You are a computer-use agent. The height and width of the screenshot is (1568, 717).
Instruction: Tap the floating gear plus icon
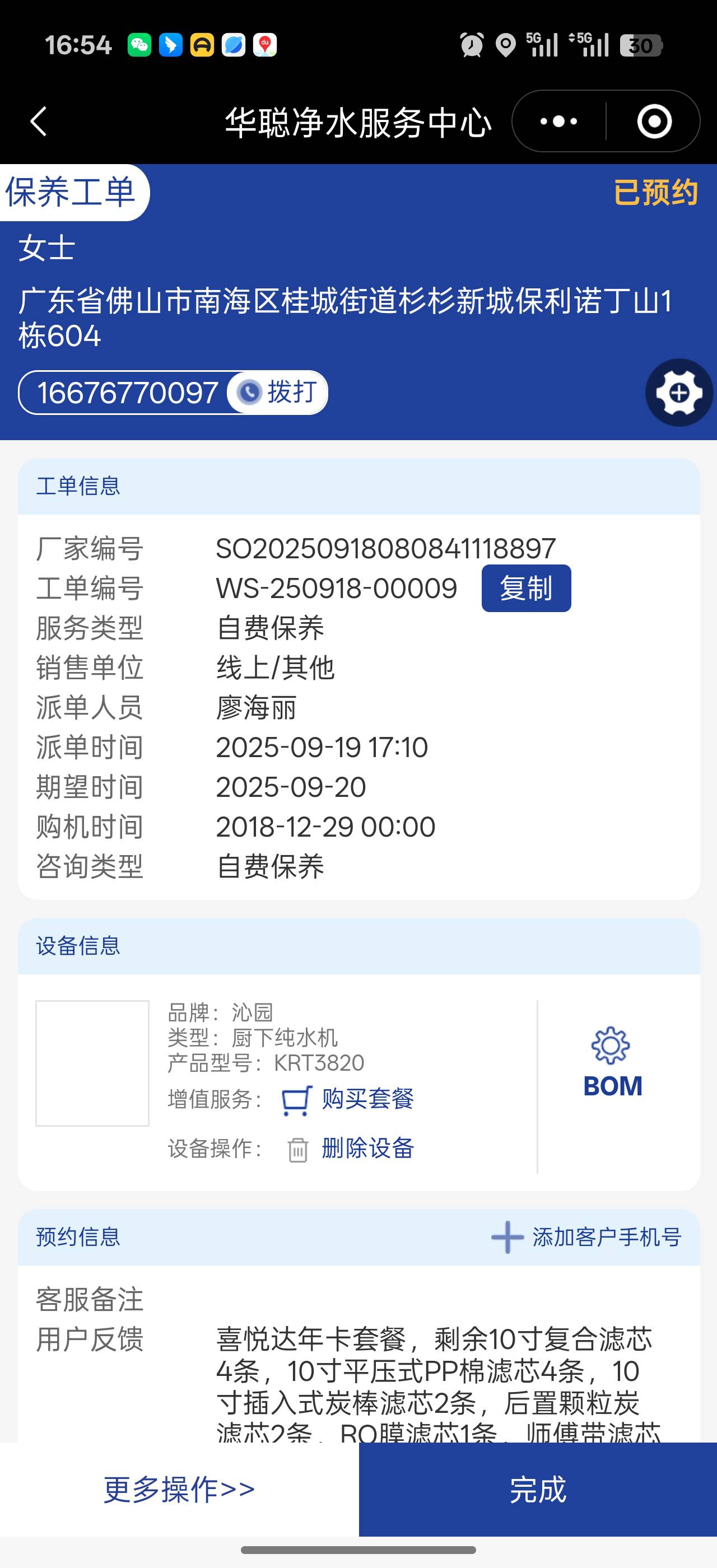tap(678, 393)
